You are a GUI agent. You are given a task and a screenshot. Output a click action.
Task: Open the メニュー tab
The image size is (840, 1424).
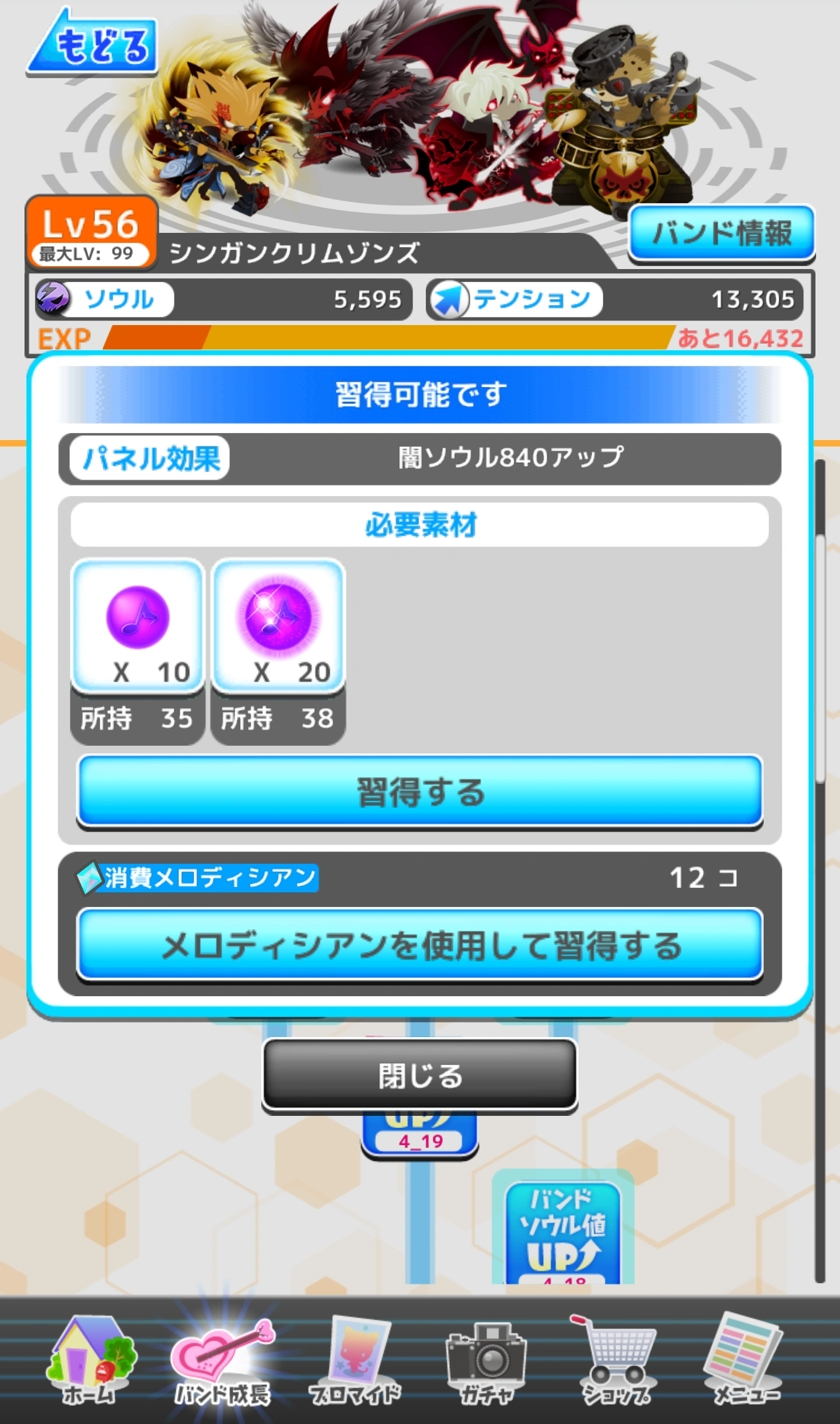[745, 1362]
